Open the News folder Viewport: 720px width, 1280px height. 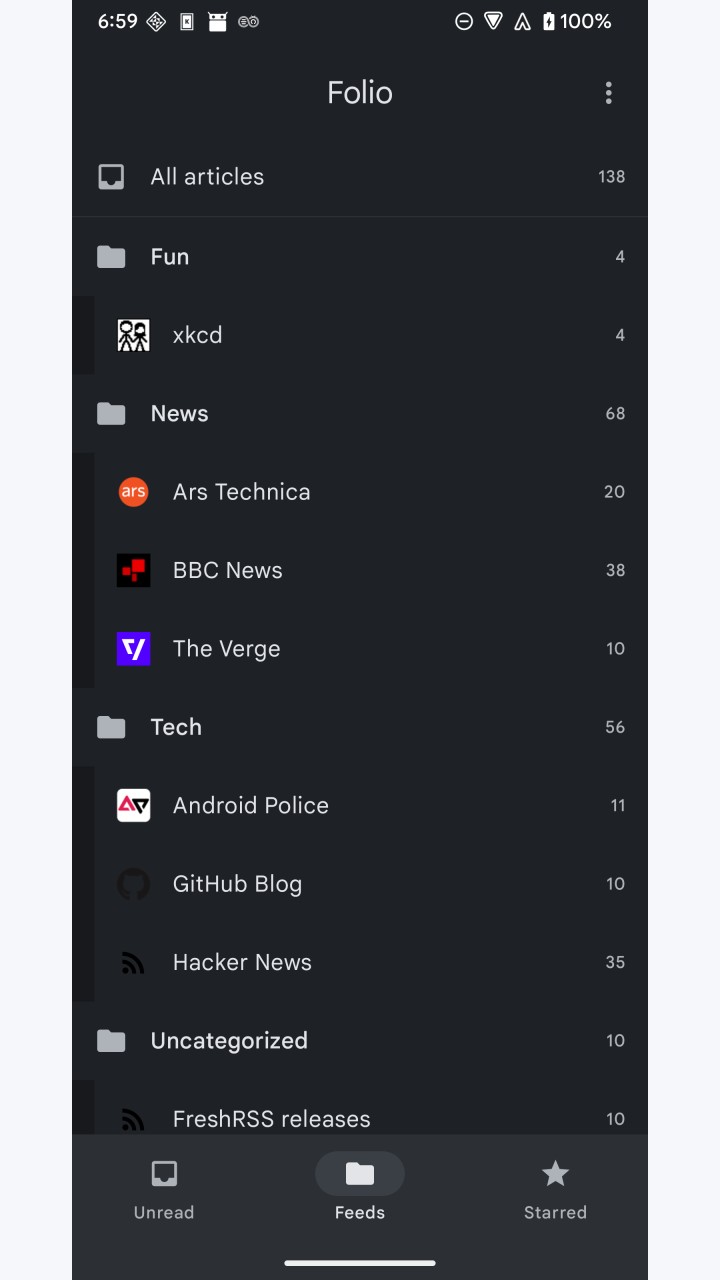pos(360,414)
